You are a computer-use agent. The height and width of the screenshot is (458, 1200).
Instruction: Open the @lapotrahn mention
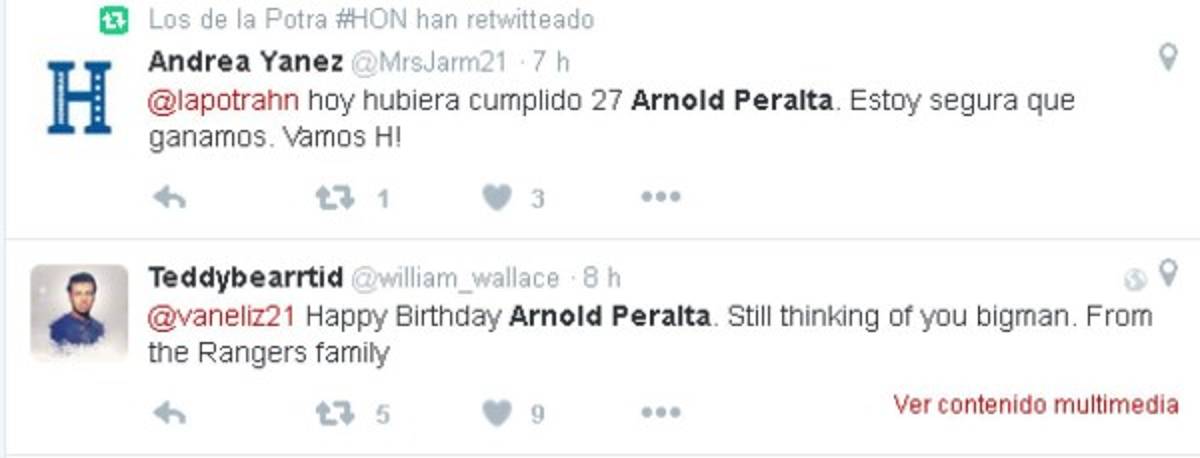click(x=223, y=101)
